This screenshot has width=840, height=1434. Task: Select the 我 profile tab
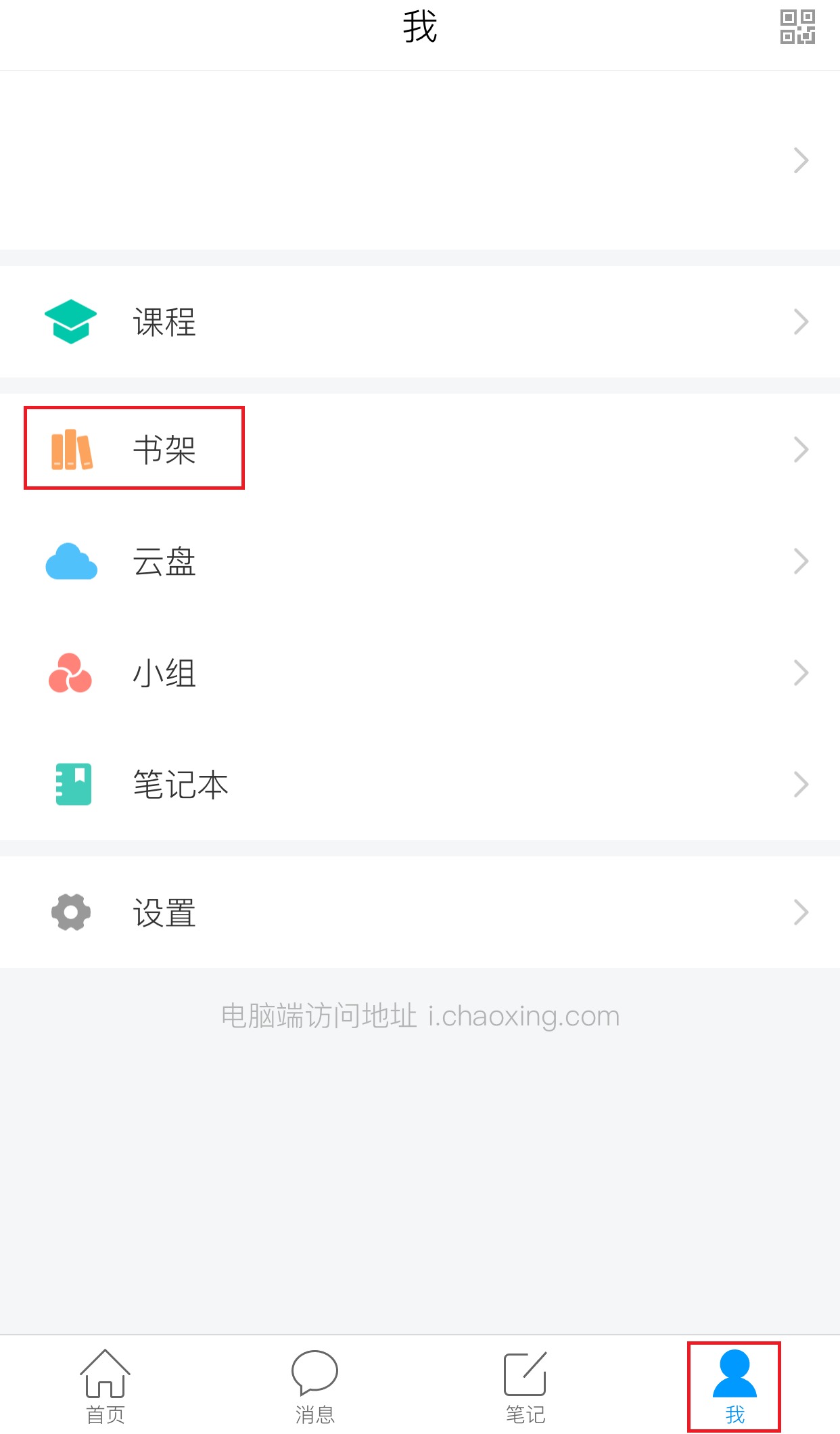[734, 1387]
